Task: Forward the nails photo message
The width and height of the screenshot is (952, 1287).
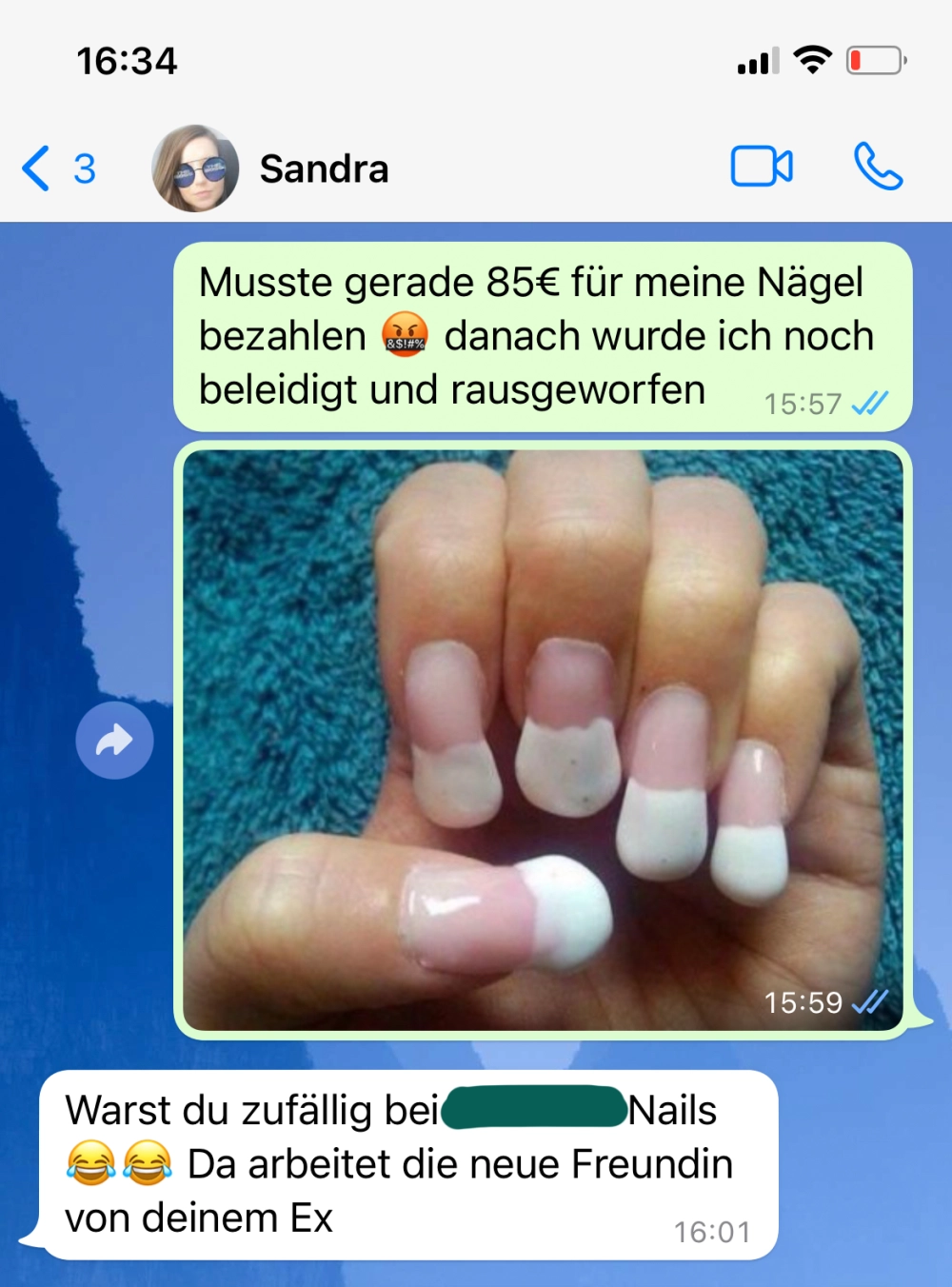Action: click(x=114, y=741)
